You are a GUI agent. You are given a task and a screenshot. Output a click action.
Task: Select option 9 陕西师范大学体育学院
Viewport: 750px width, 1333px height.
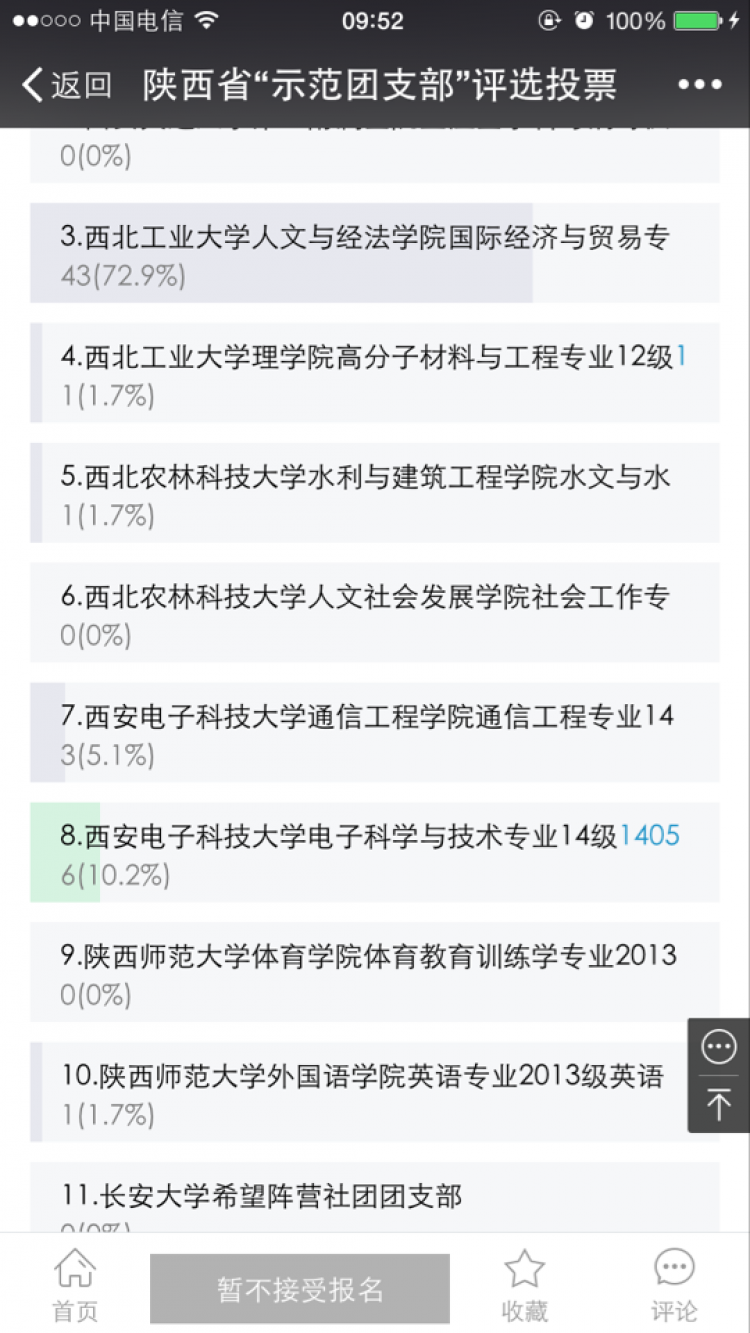[x=374, y=972]
